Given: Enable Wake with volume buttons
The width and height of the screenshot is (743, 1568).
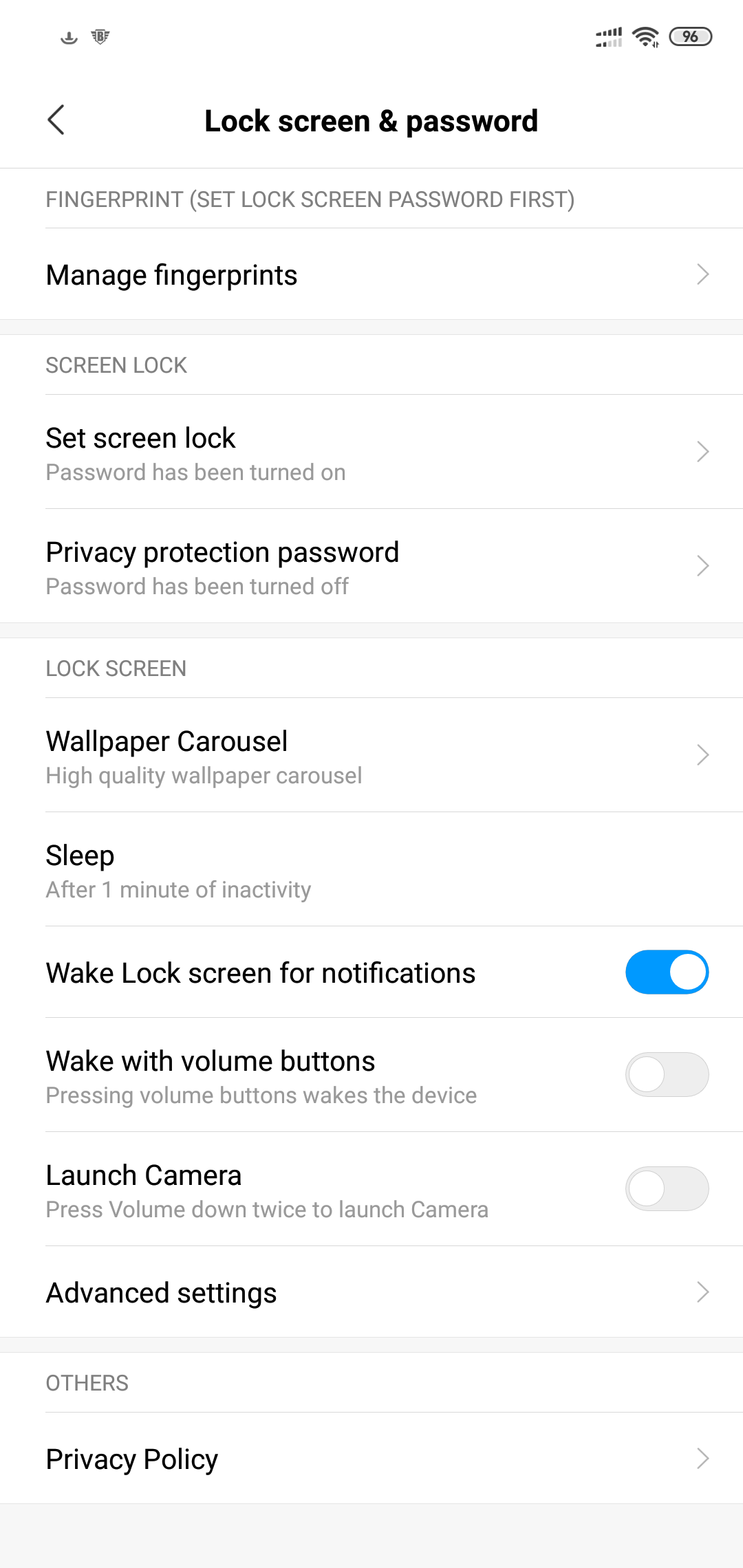Looking at the screenshot, I should point(667,1075).
